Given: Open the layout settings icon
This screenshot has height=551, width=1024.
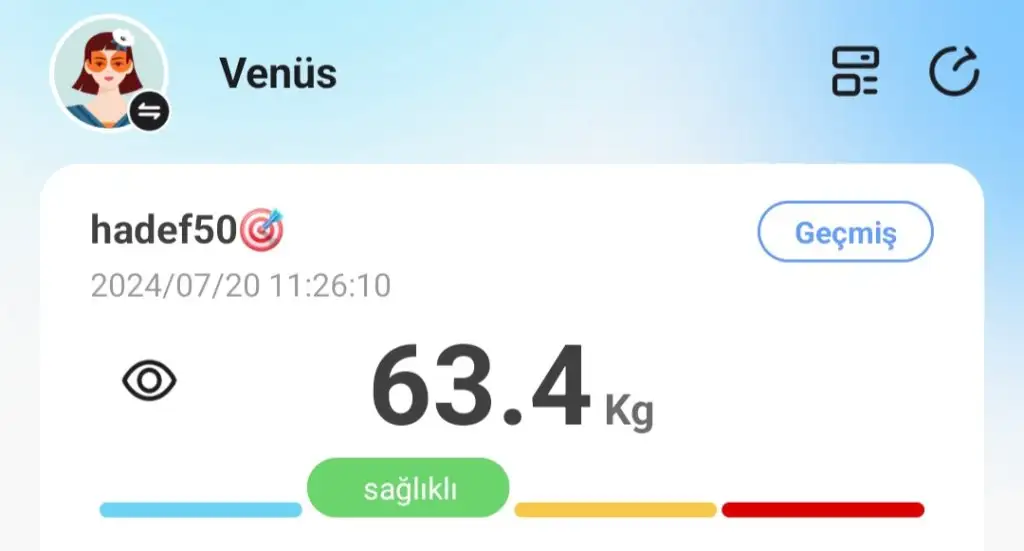Looking at the screenshot, I should pyautogui.click(x=855, y=72).
